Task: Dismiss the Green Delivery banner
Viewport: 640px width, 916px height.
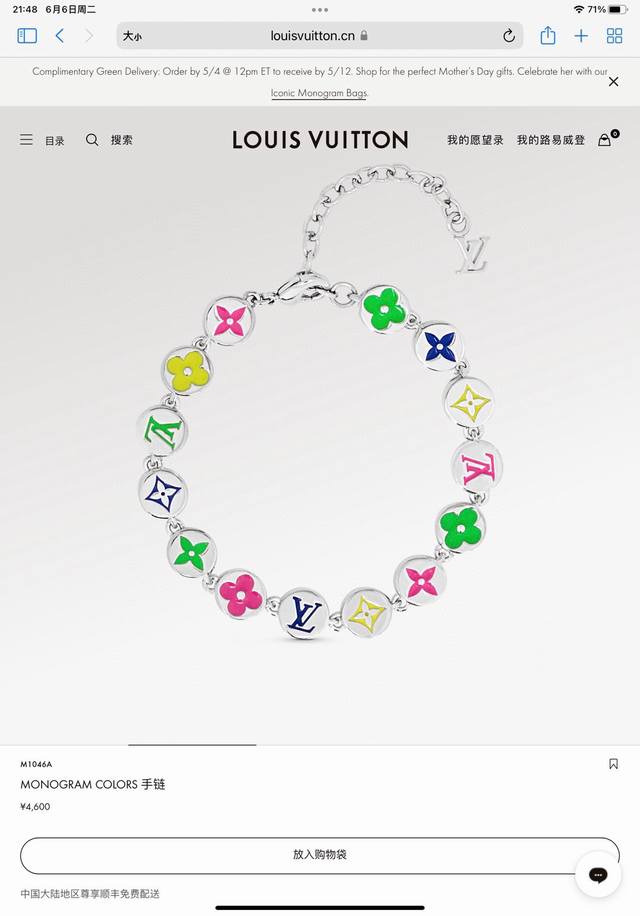Action: 614,81
